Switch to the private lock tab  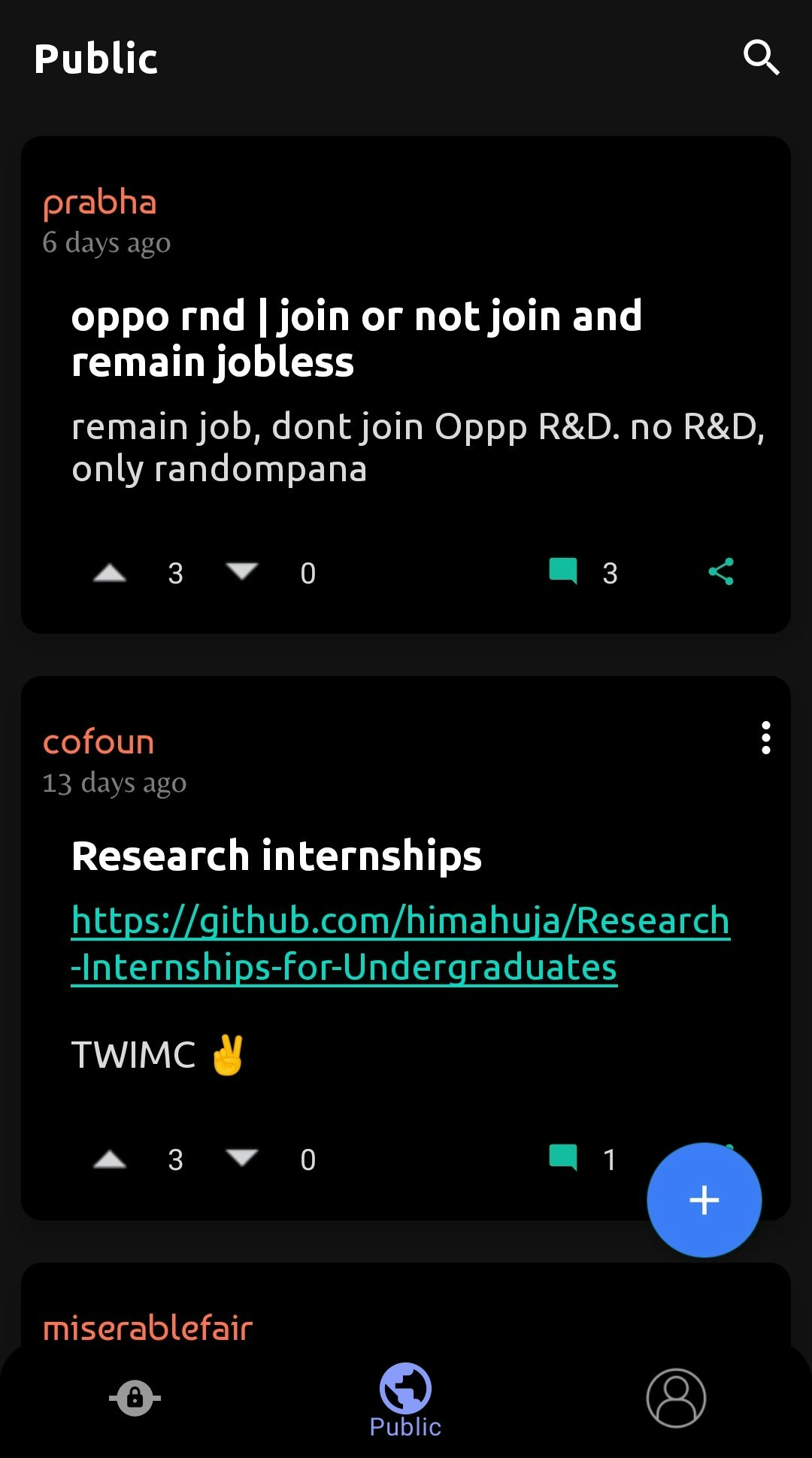pyautogui.click(x=135, y=1398)
